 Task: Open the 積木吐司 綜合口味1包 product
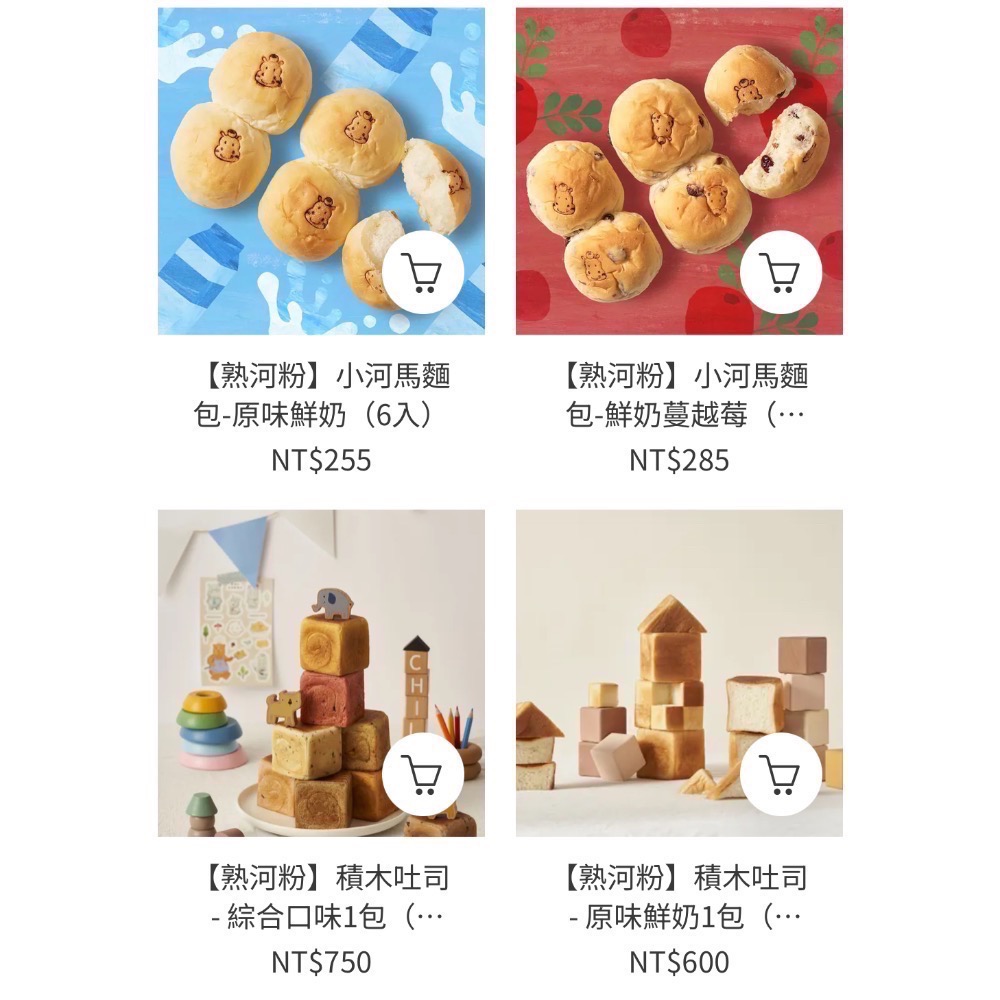coord(321,897)
